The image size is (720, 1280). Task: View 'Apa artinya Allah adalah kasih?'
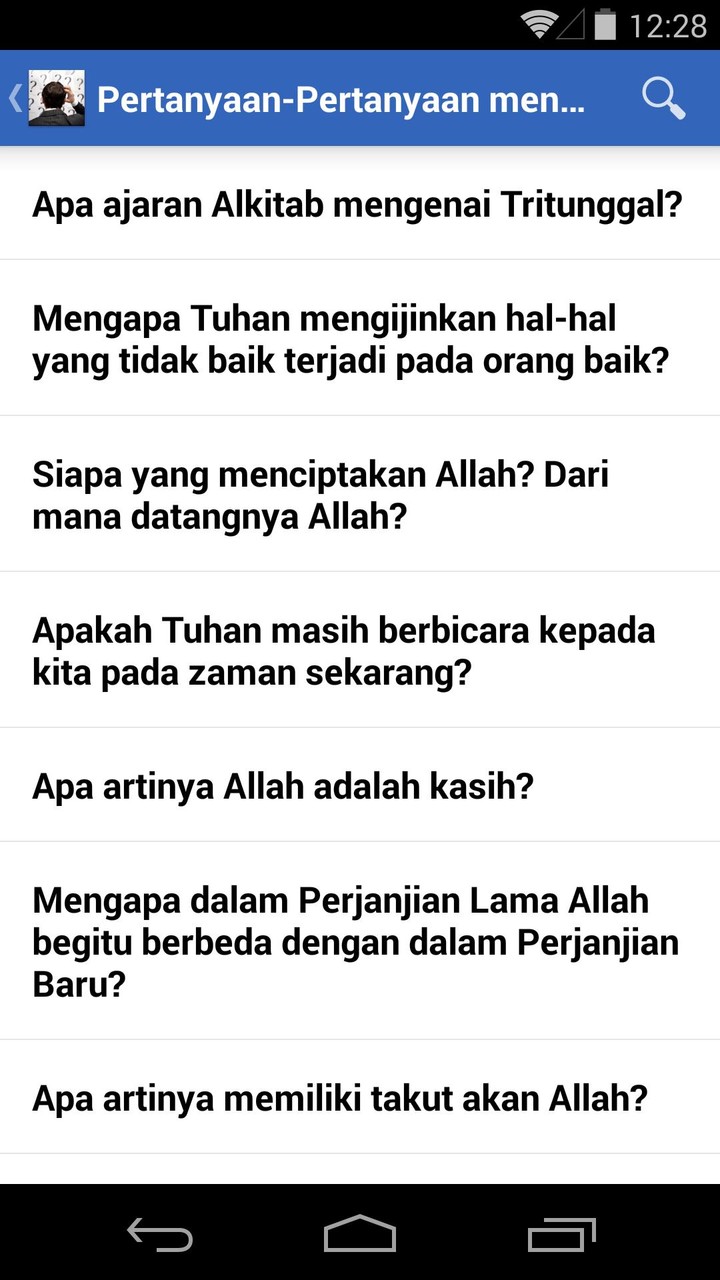283,786
